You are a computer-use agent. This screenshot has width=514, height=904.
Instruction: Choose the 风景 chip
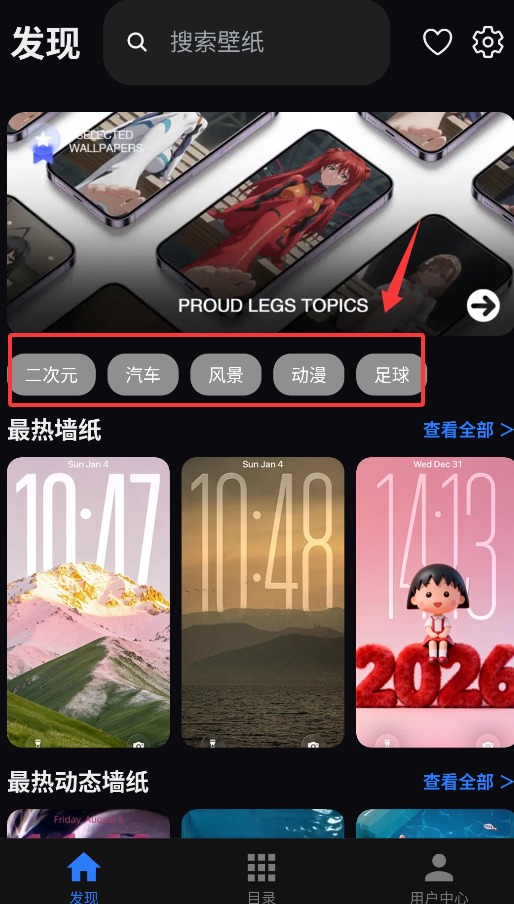[x=226, y=375]
